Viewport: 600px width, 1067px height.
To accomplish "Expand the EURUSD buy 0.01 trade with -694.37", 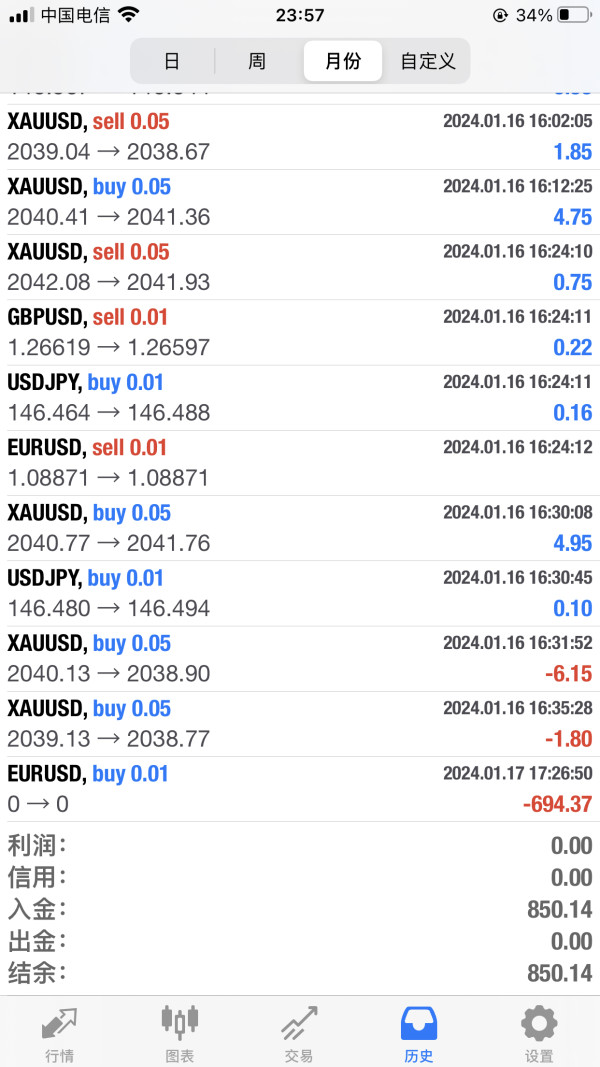I will 300,789.
